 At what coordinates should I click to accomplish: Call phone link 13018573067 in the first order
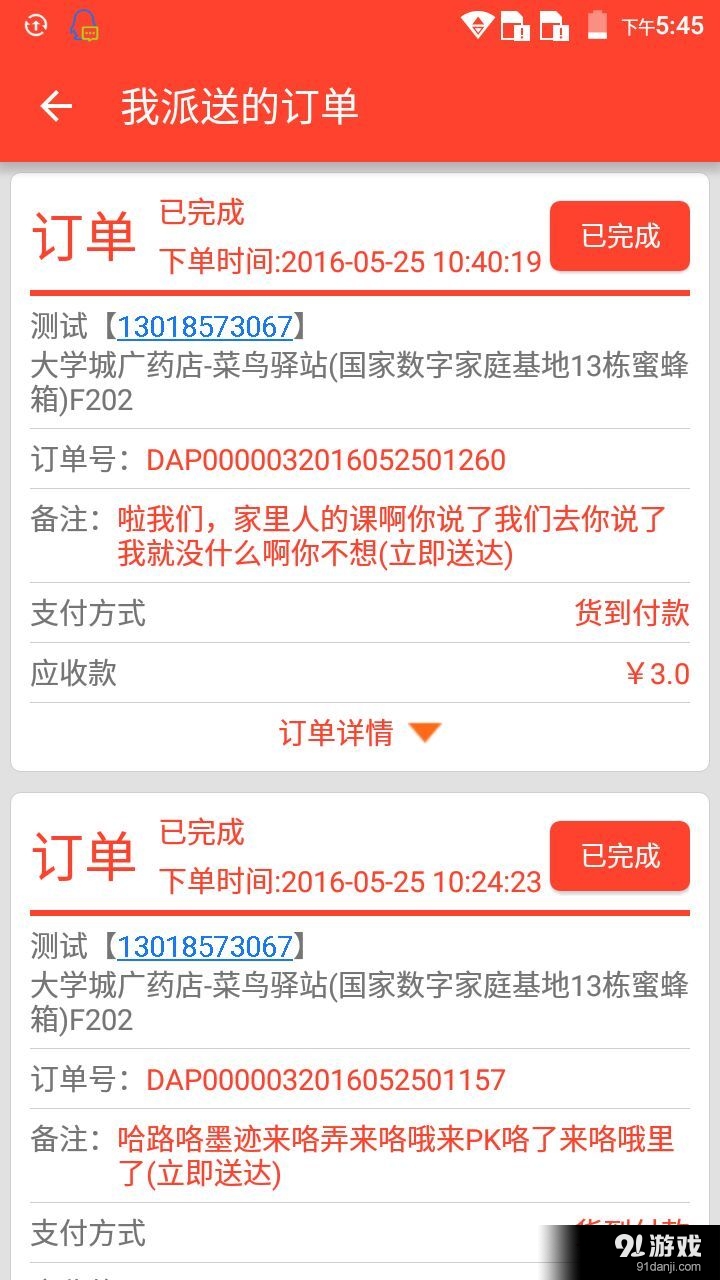point(204,327)
